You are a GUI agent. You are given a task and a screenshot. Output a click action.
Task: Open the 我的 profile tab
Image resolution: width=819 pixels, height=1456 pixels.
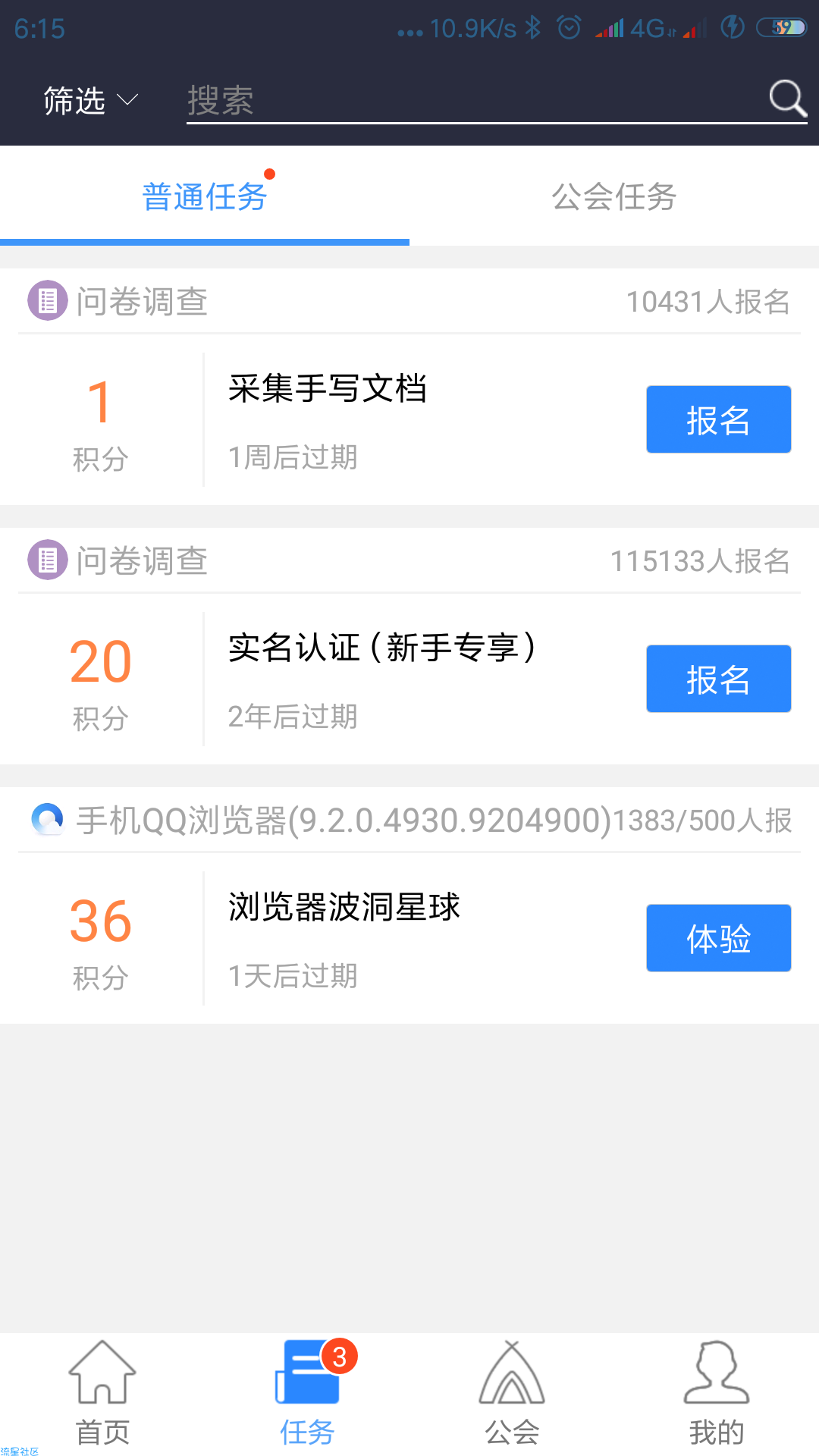tap(717, 1394)
